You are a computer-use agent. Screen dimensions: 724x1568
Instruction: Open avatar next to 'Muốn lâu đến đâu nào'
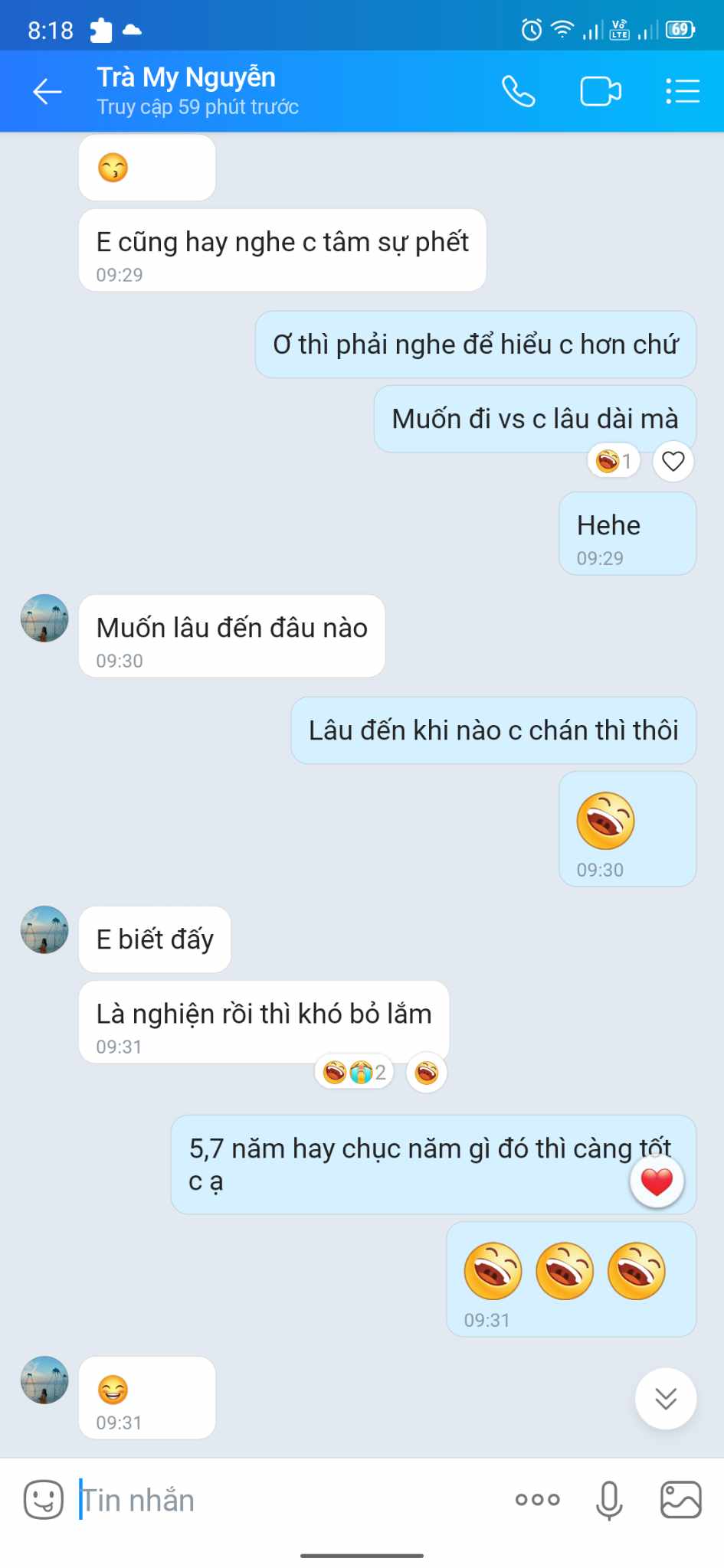44,618
